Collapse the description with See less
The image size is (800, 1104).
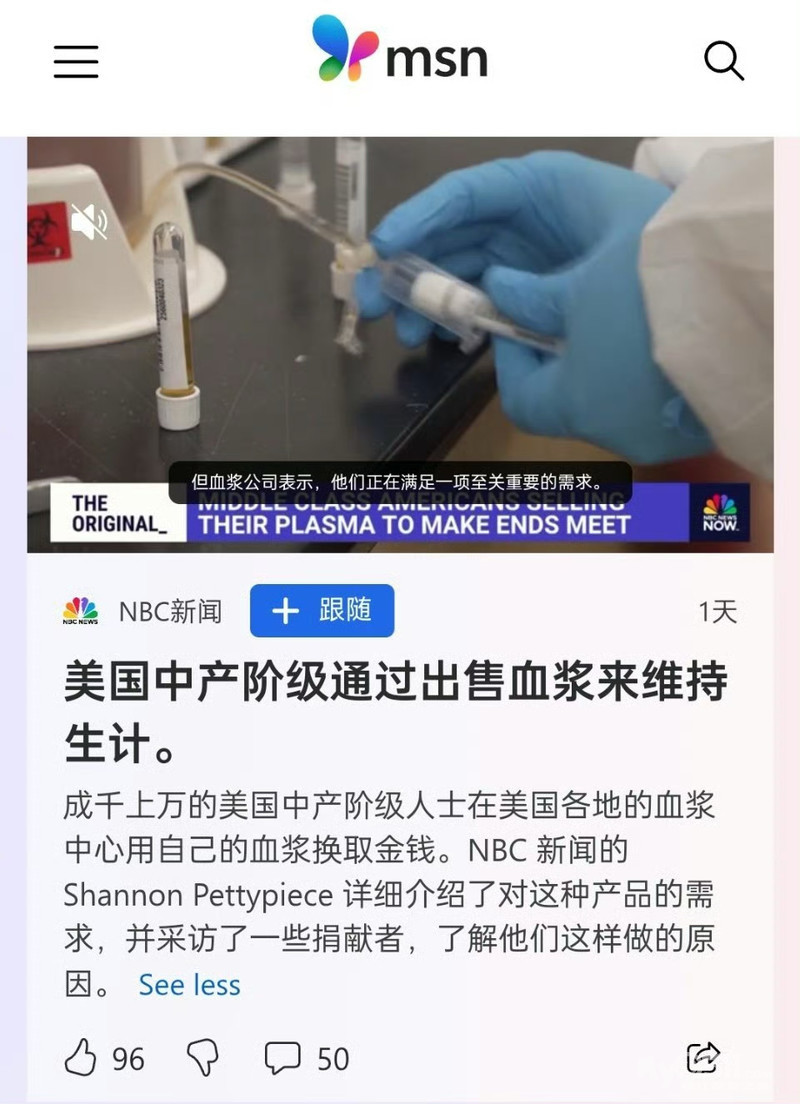pyautogui.click(x=190, y=985)
